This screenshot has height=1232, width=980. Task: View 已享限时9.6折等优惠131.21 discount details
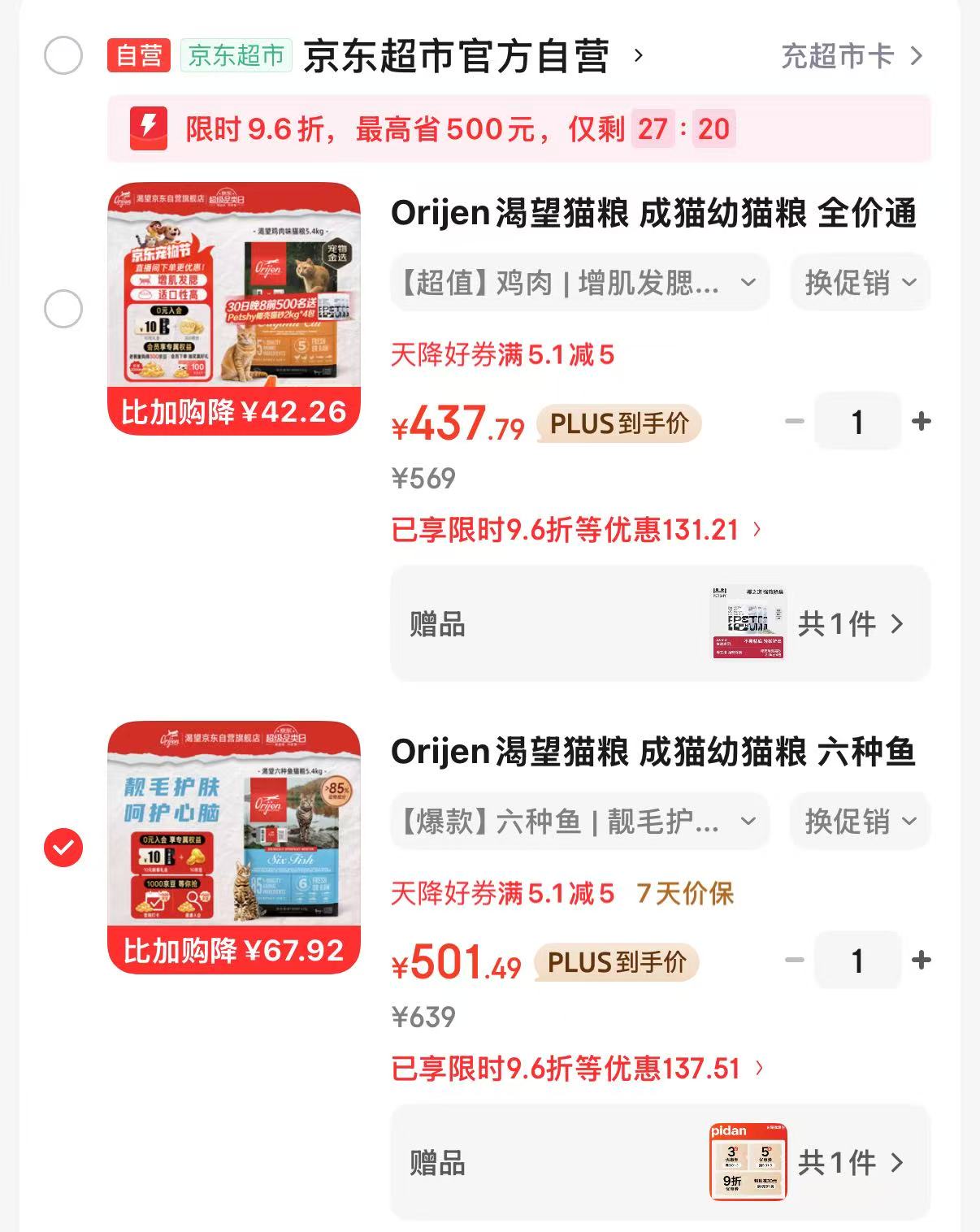pos(576,530)
